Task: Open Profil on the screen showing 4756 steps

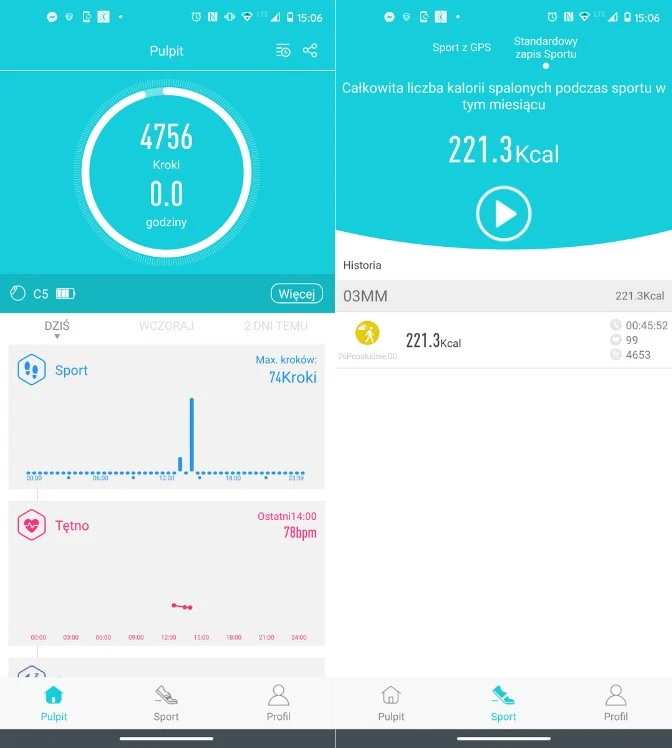Action: (279, 703)
